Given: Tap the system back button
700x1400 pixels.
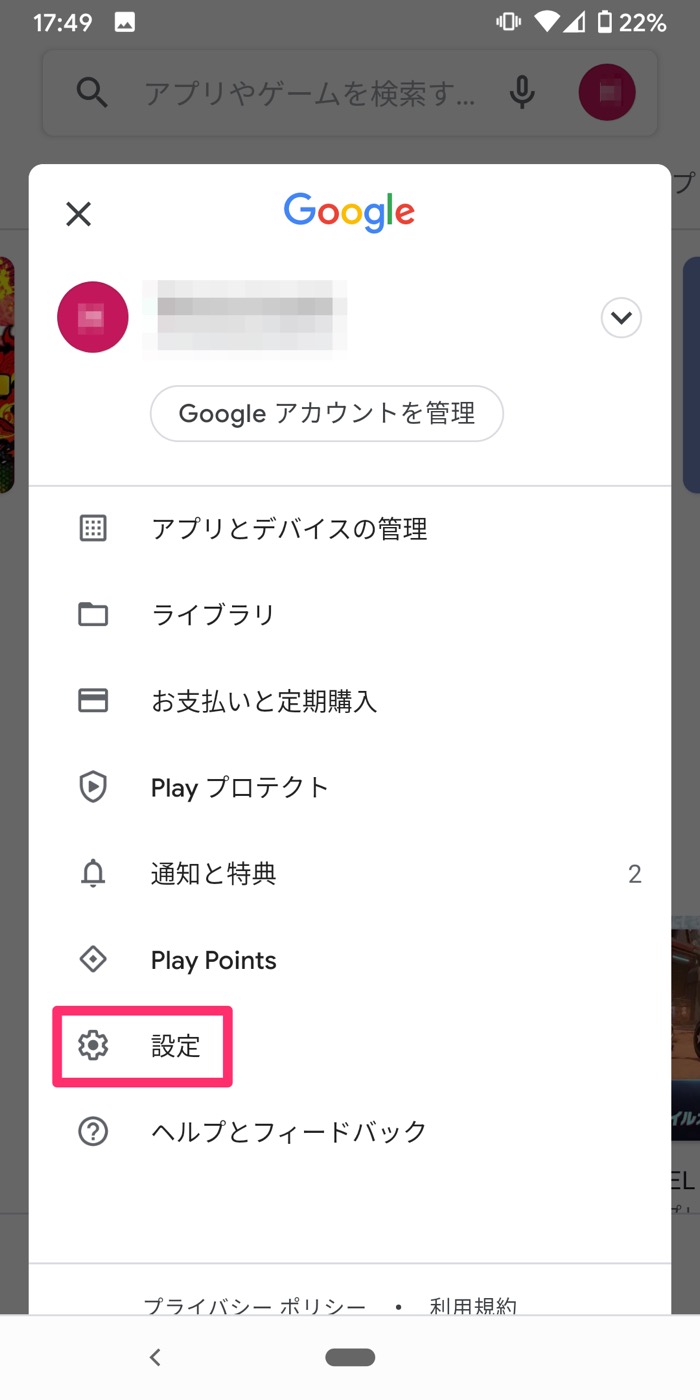Looking at the screenshot, I should pyautogui.click(x=154, y=1357).
